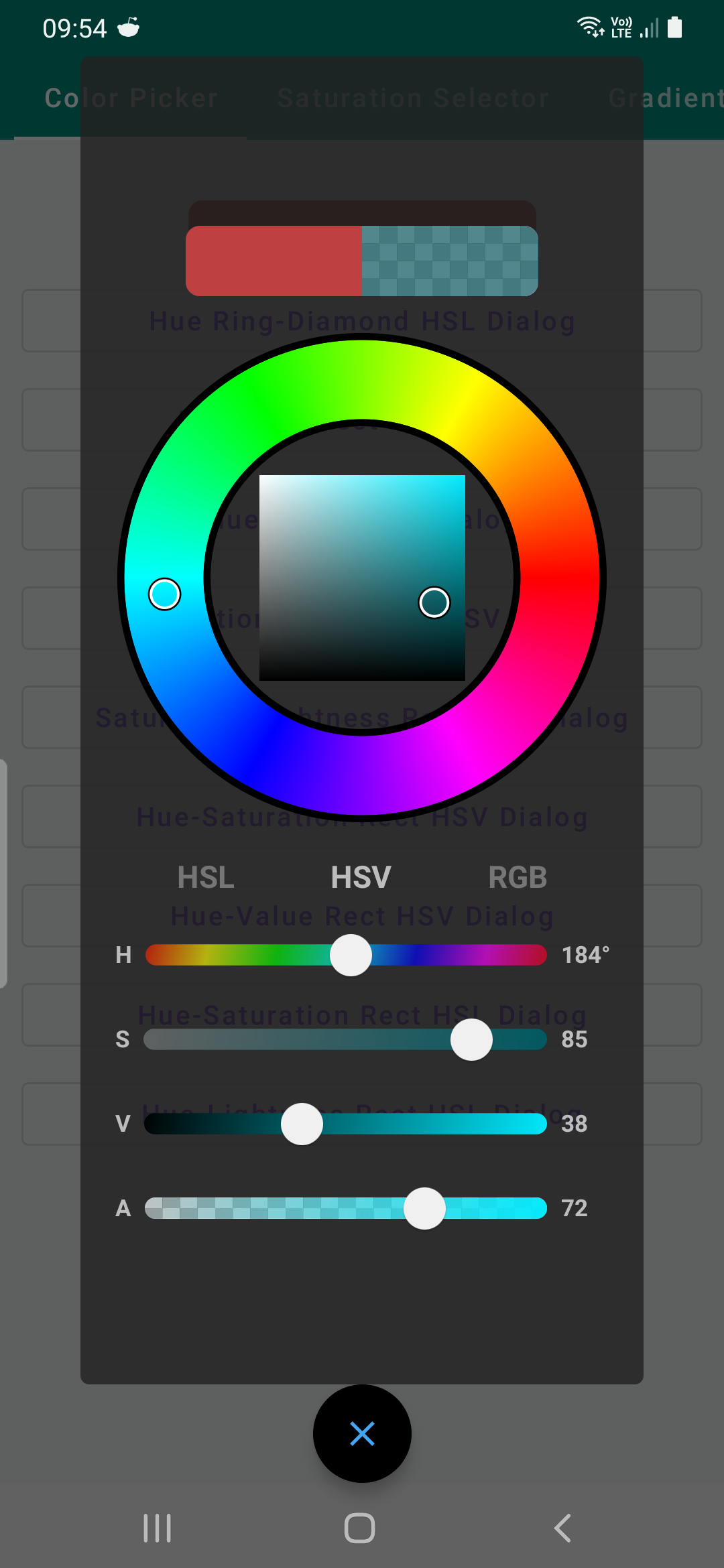This screenshot has height=1568, width=724.
Task: Go to the home screen
Action: (x=360, y=1528)
